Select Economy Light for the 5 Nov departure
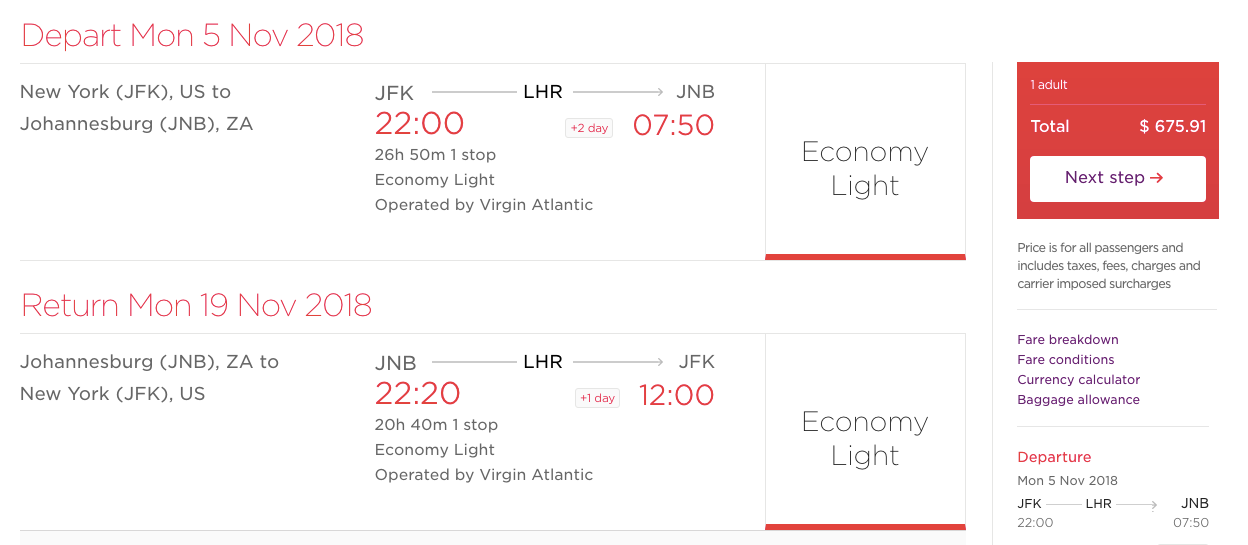This screenshot has height=545, width=1248. 865,168
